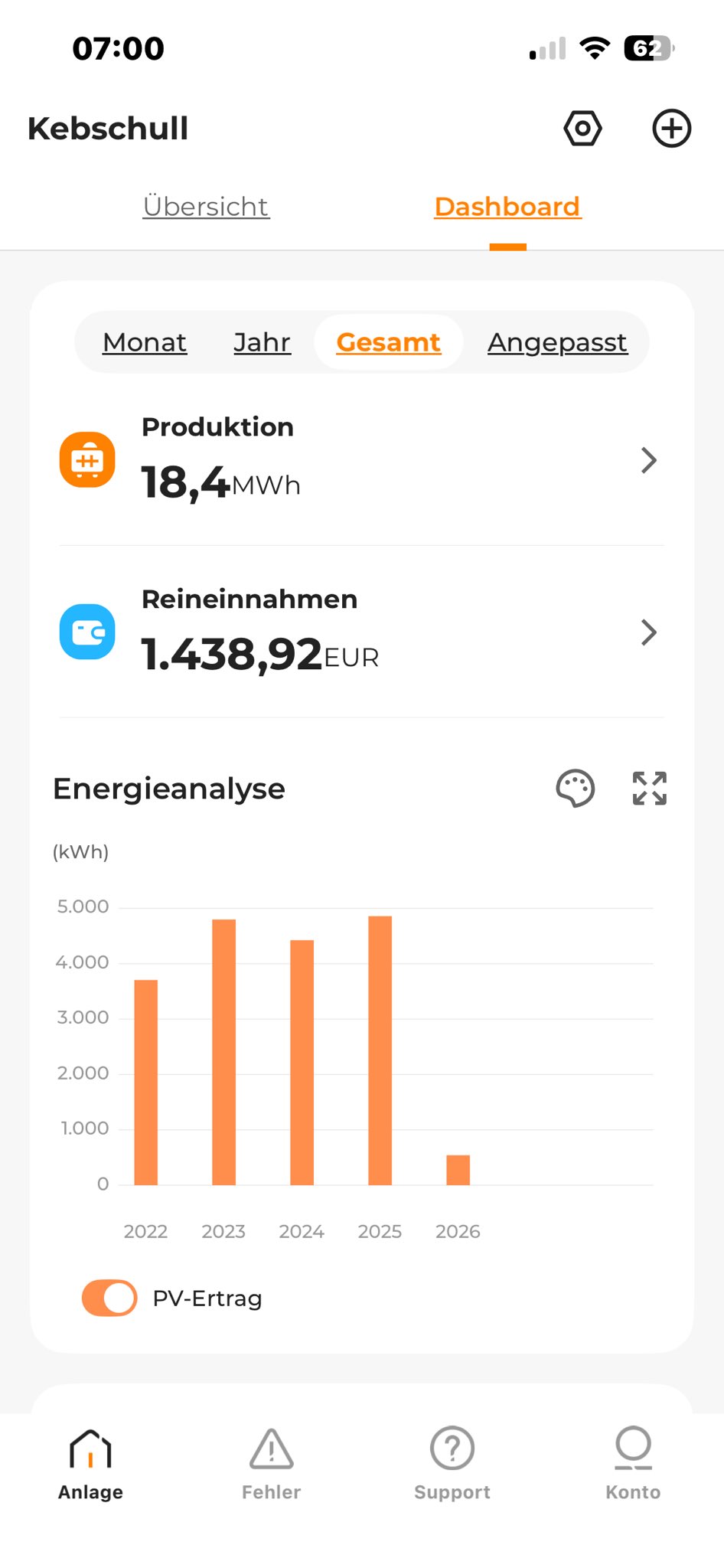The width and height of the screenshot is (724, 1568).
Task: Switch to the Übersicht tab
Action: 206,207
